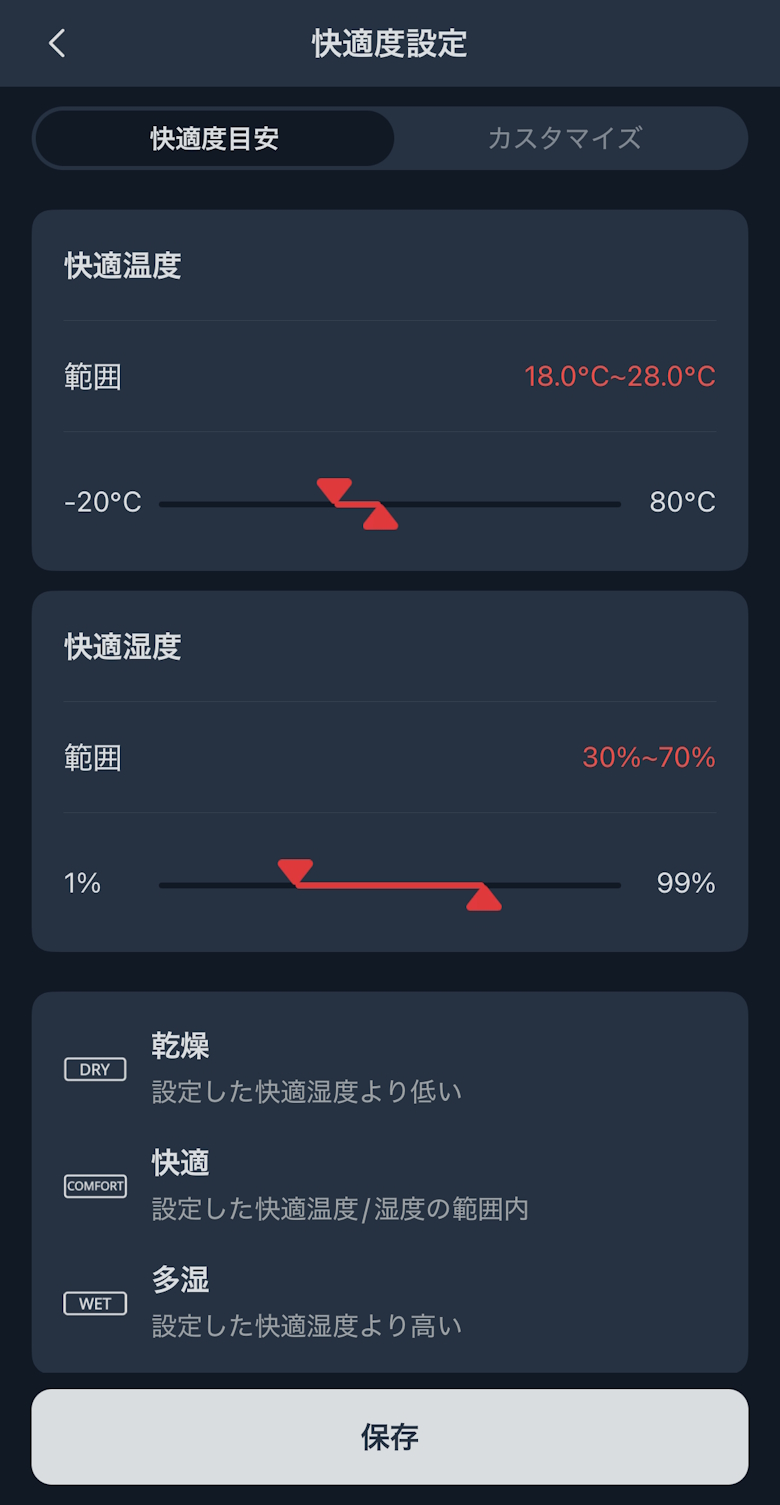Switch to the カスタマイズ tab
780x1505 pixels.
click(565, 138)
